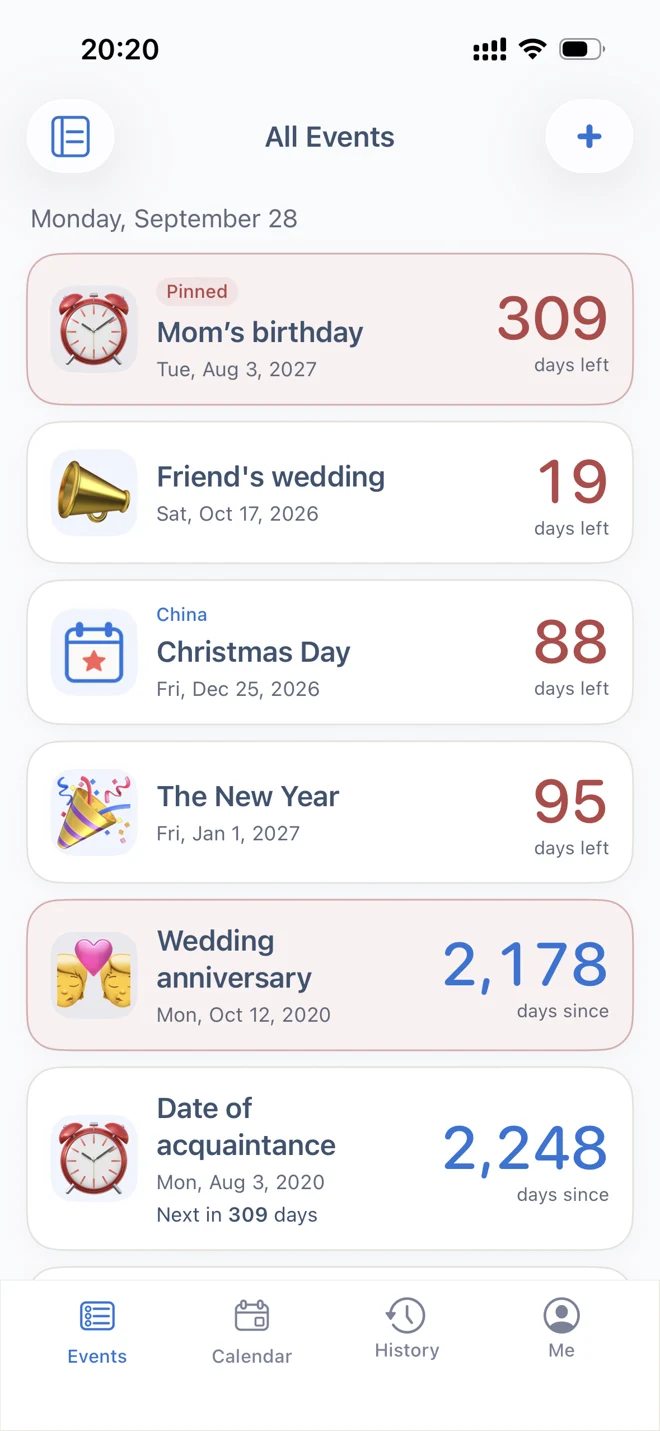
Task: View the Date of acquaintance event
Action: 330,1159
